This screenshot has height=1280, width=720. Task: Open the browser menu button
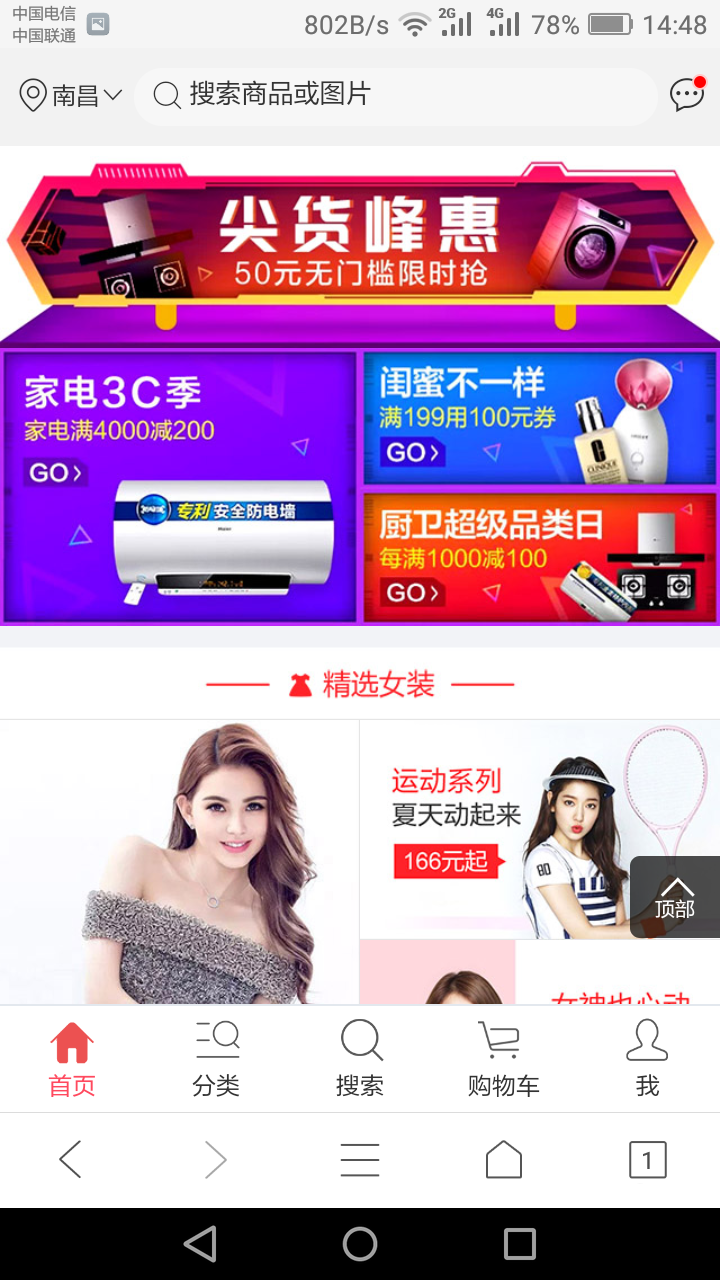[x=360, y=1160]
